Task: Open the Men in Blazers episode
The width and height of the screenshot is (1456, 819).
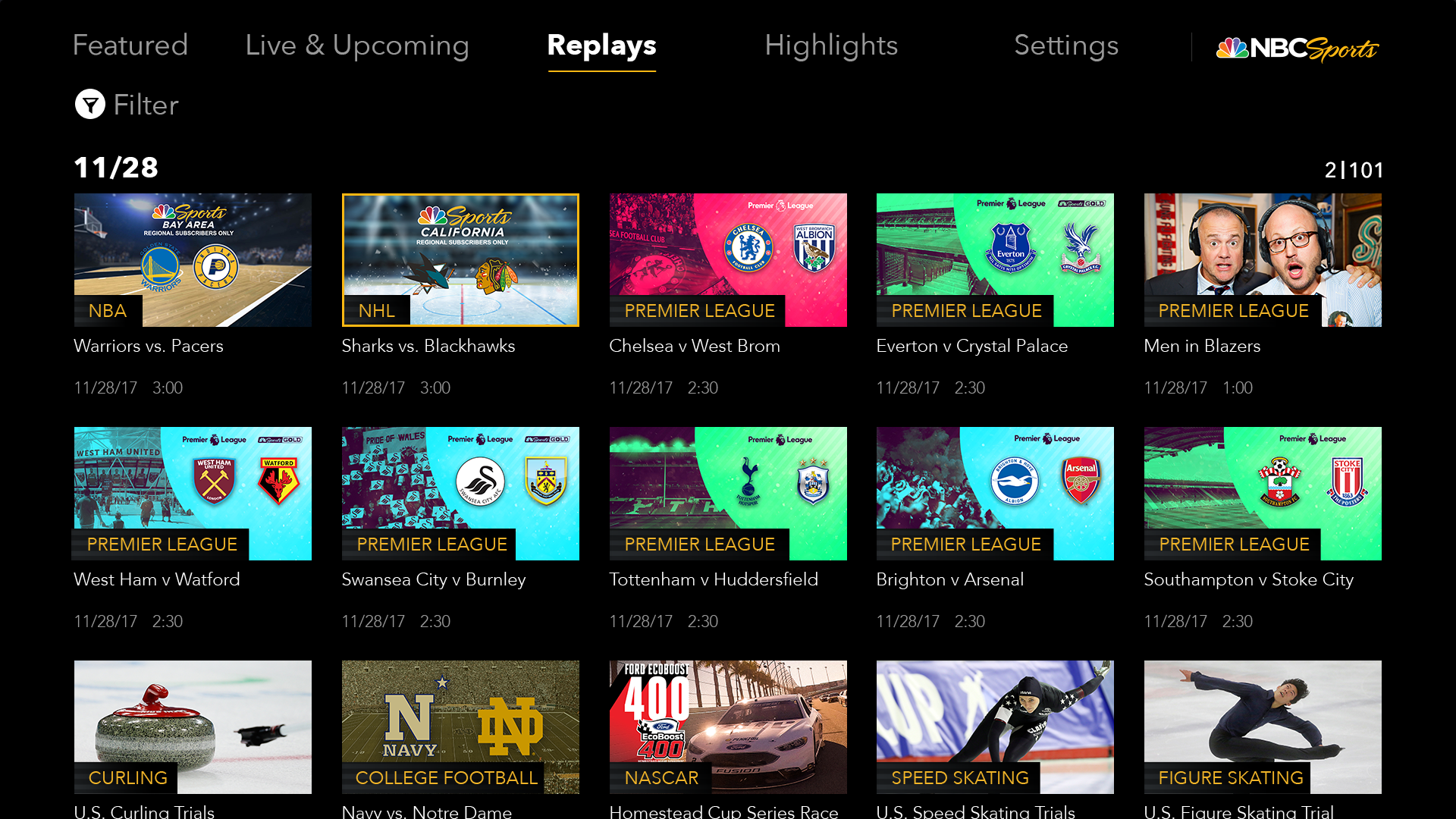Action: pos(1263,259)
